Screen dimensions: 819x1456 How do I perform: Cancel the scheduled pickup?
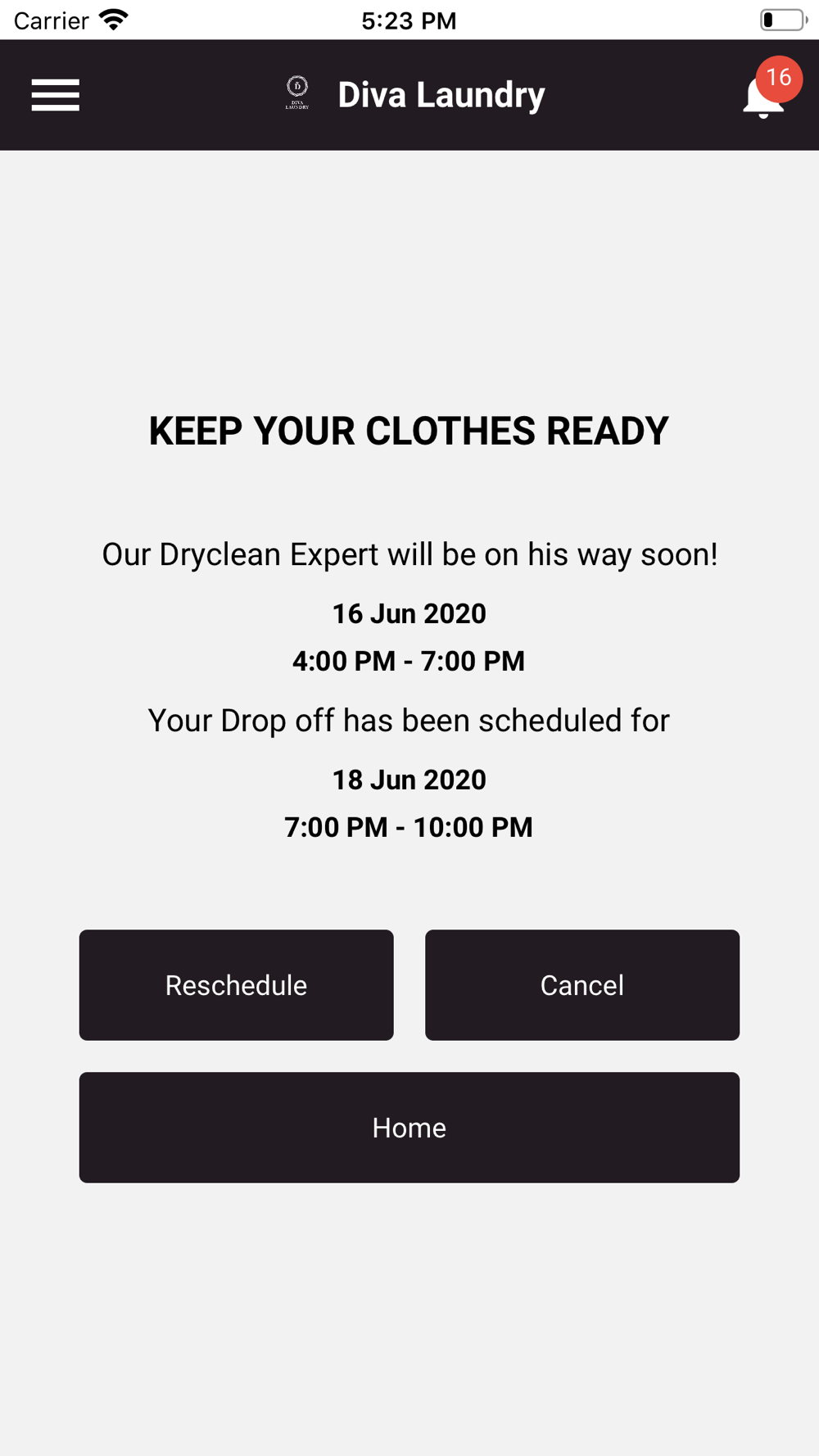(x=582, y=985)
